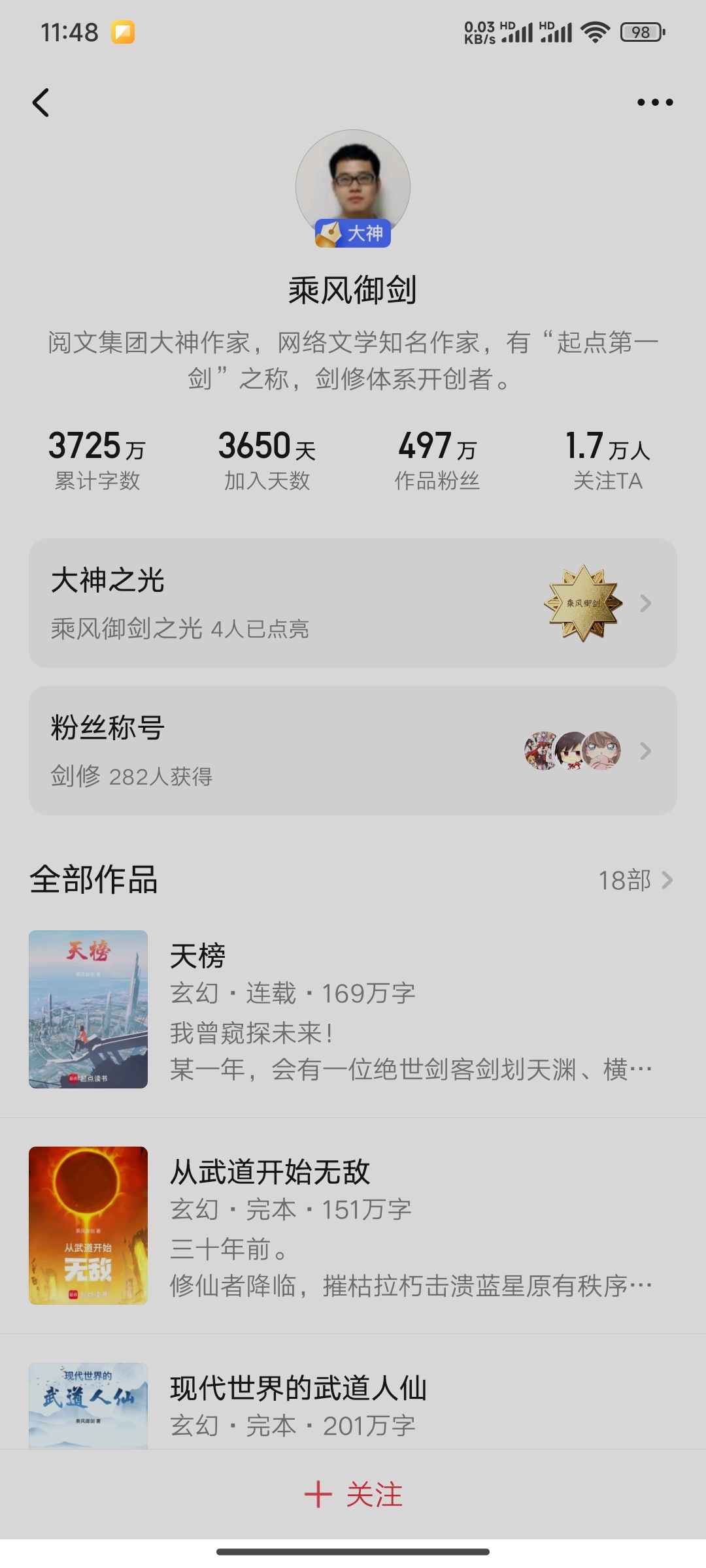View all 18部 works
The width and height of the screenshot is (706, 1568).
(x=635, y=880)
